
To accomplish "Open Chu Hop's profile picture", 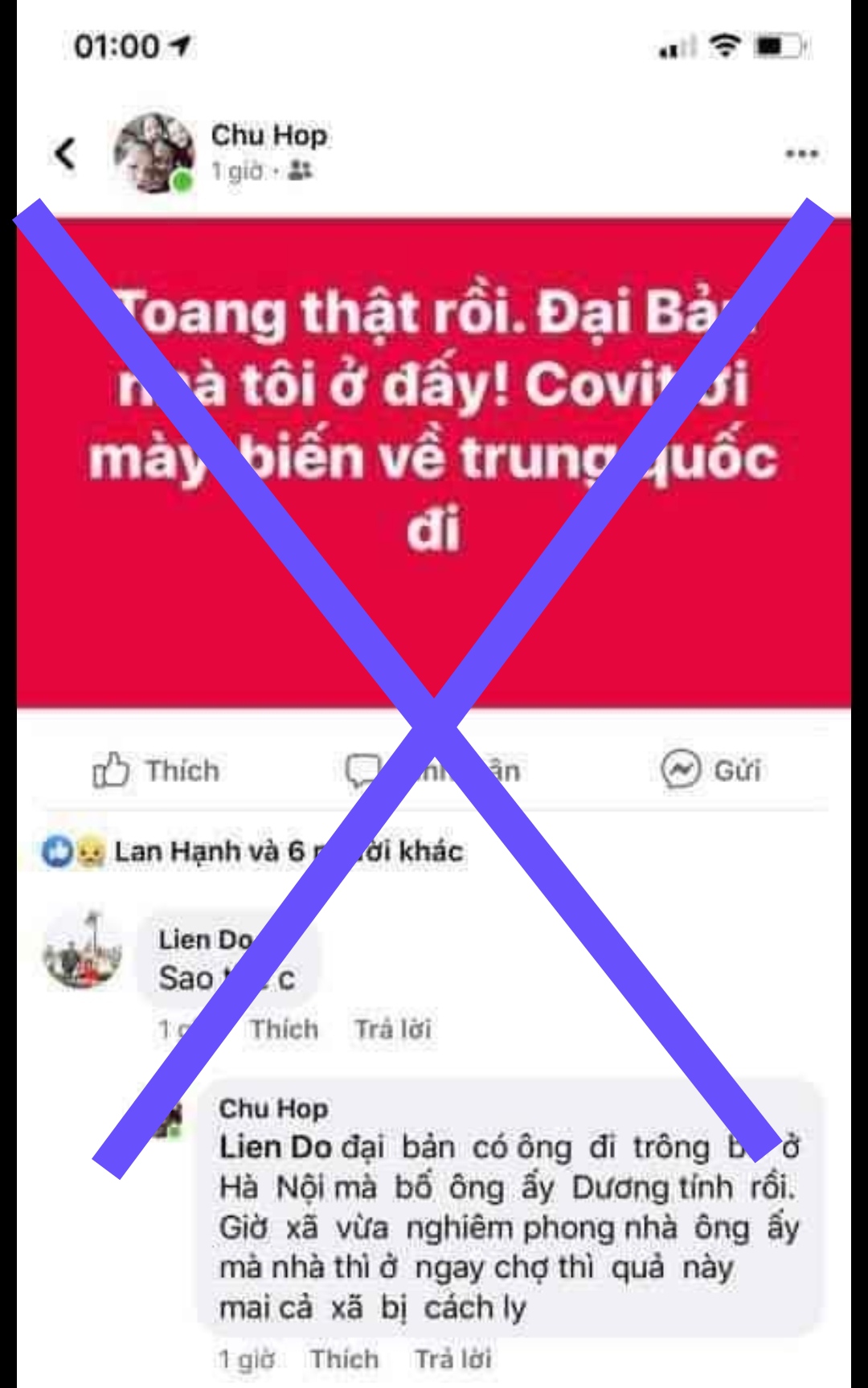I will tap(154, 153).
